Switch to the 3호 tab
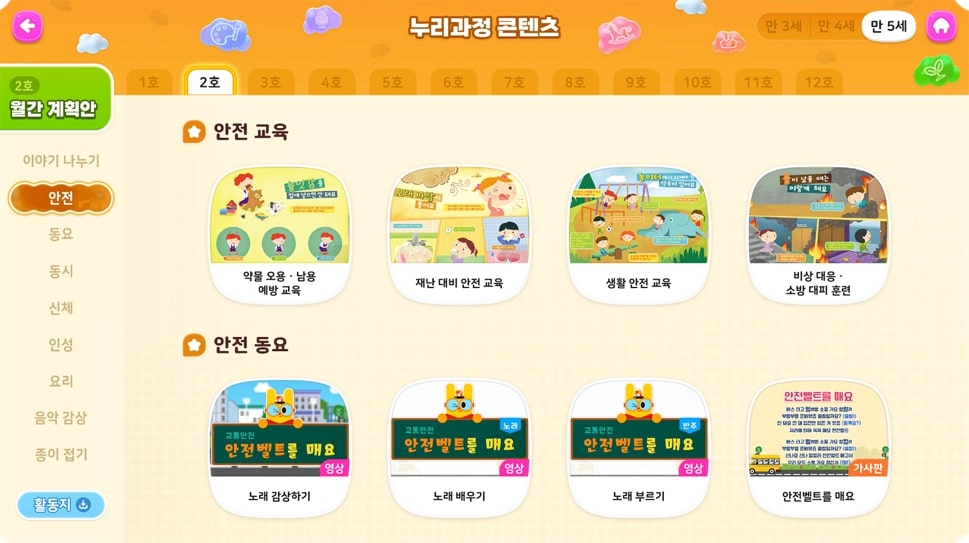Image resolution: width=969 pixels, height=543 pixels. [x=271, y=82]
